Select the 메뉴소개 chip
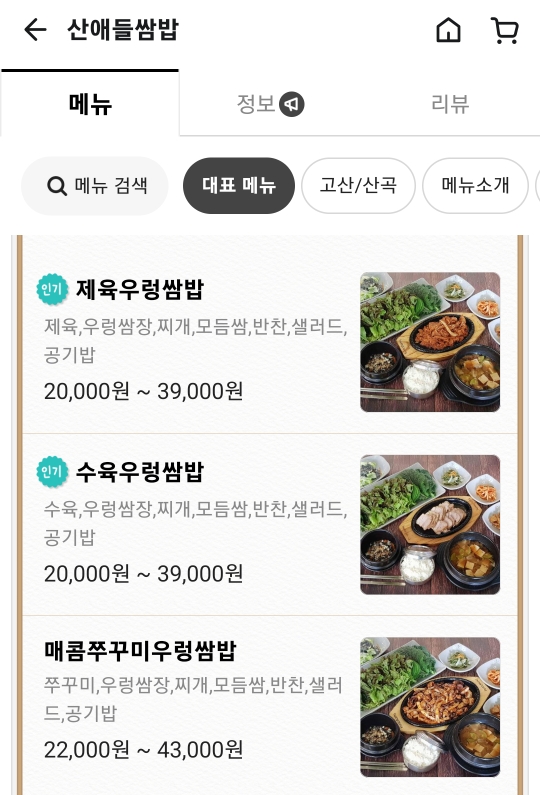 [475, 186]
